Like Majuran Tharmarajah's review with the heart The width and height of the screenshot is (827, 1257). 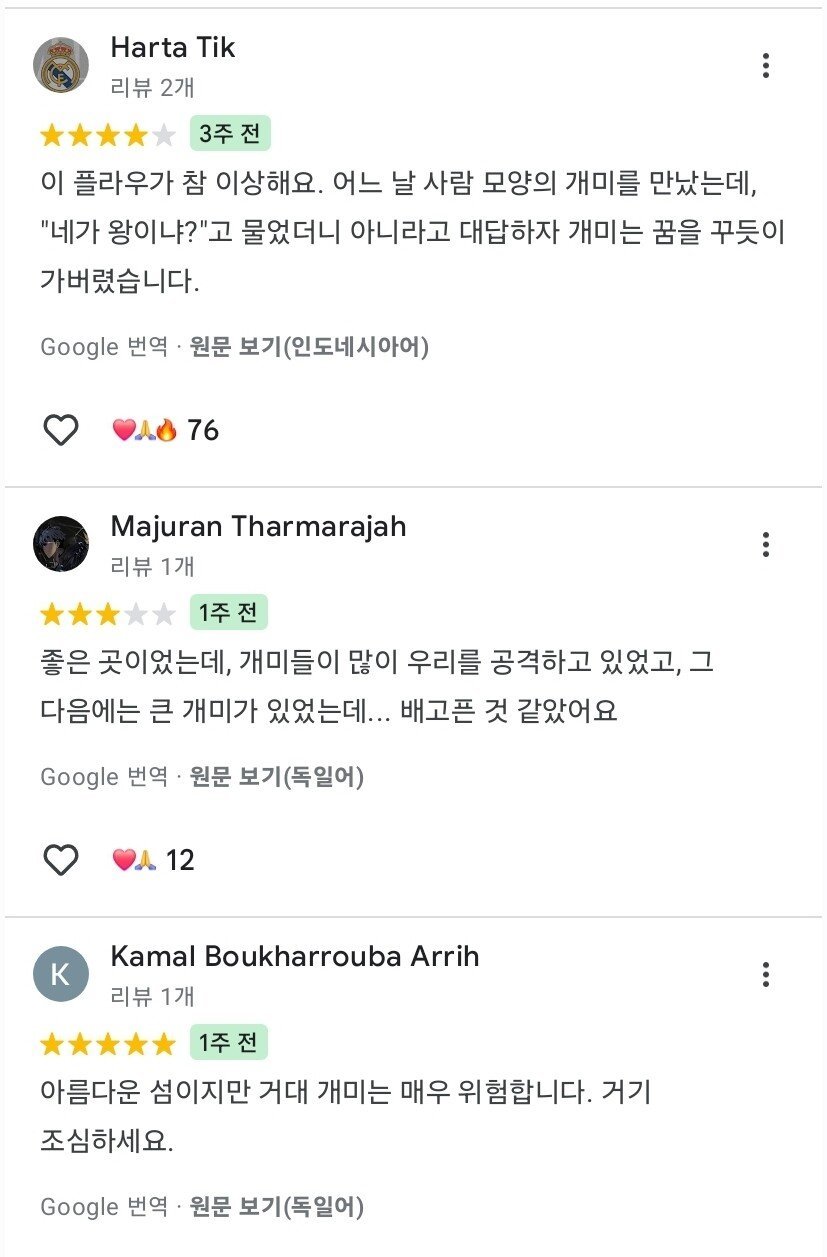(x=61, y=860)
